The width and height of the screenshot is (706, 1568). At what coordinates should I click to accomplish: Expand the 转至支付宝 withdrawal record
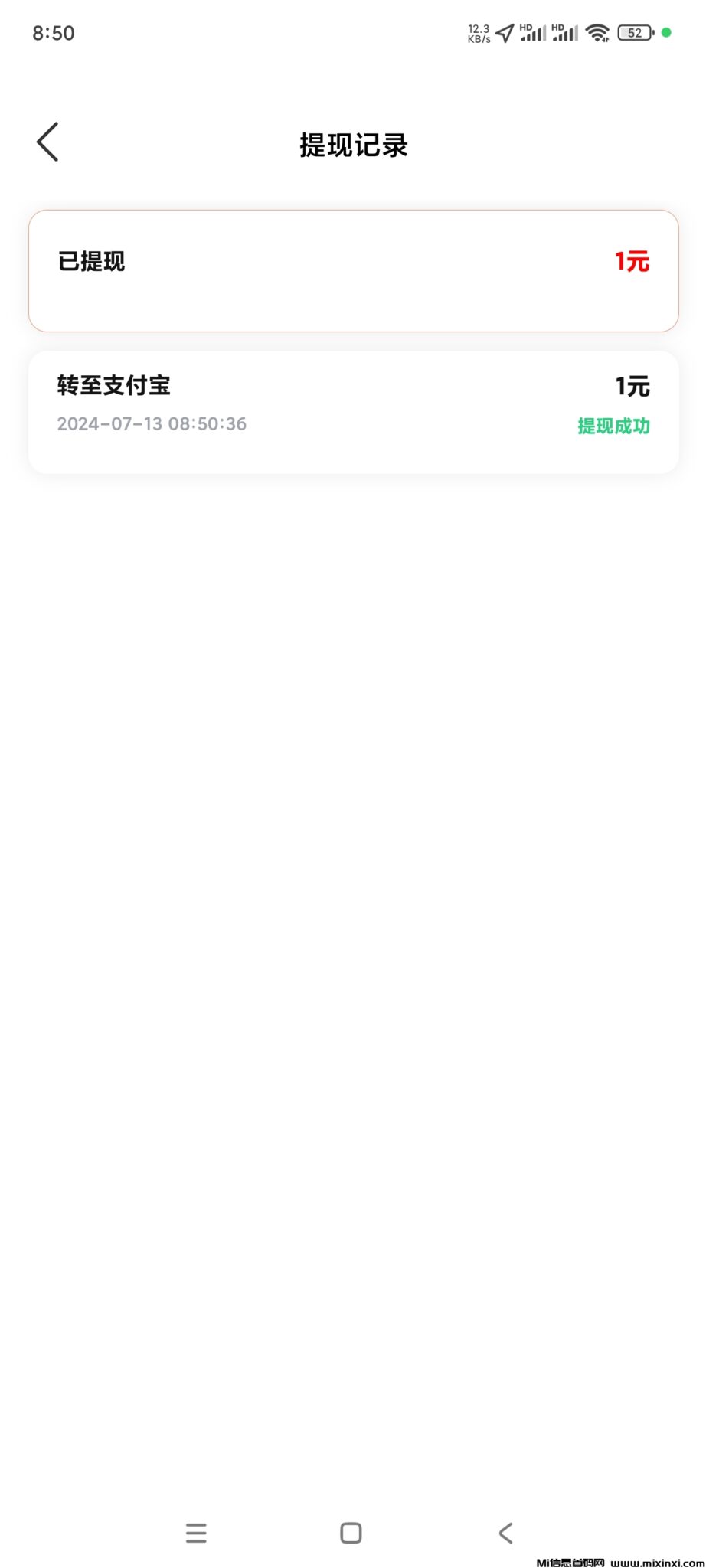click(x=353, y=410)
